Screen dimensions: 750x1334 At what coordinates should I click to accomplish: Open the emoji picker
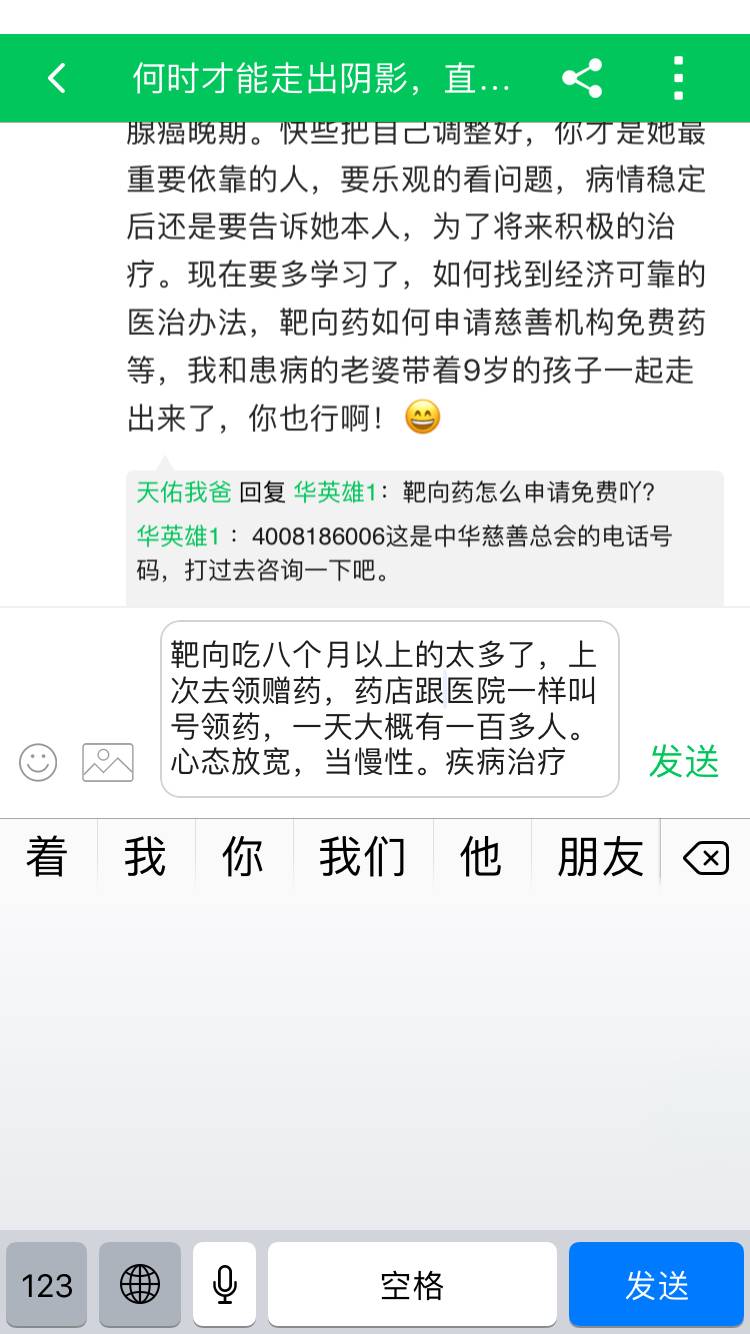[38, 762]
